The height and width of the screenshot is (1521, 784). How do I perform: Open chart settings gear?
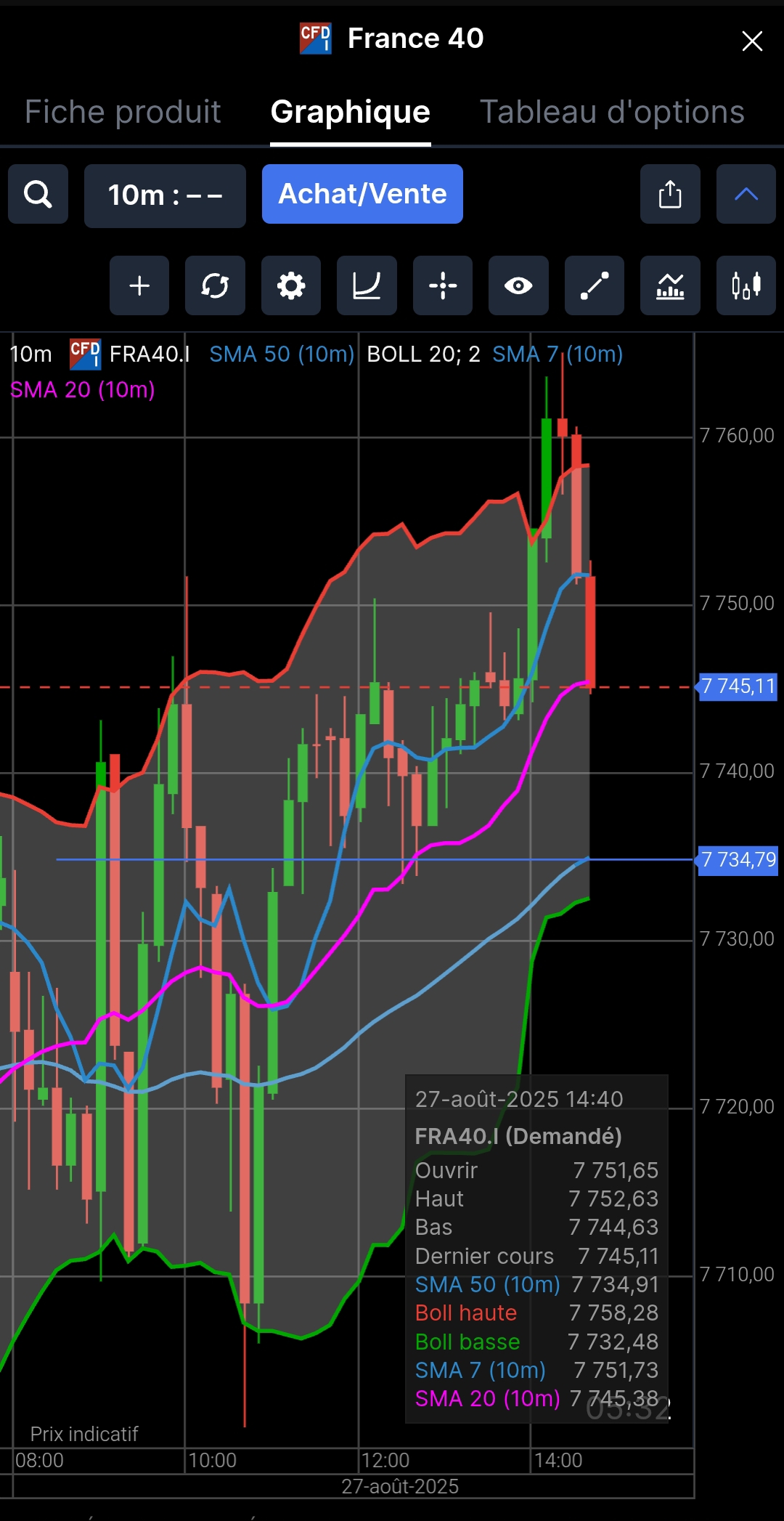[291, 285]
